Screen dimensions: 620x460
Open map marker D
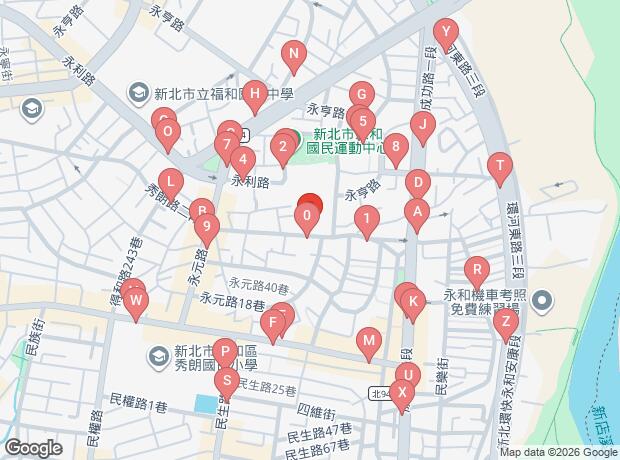click(419, 184)
